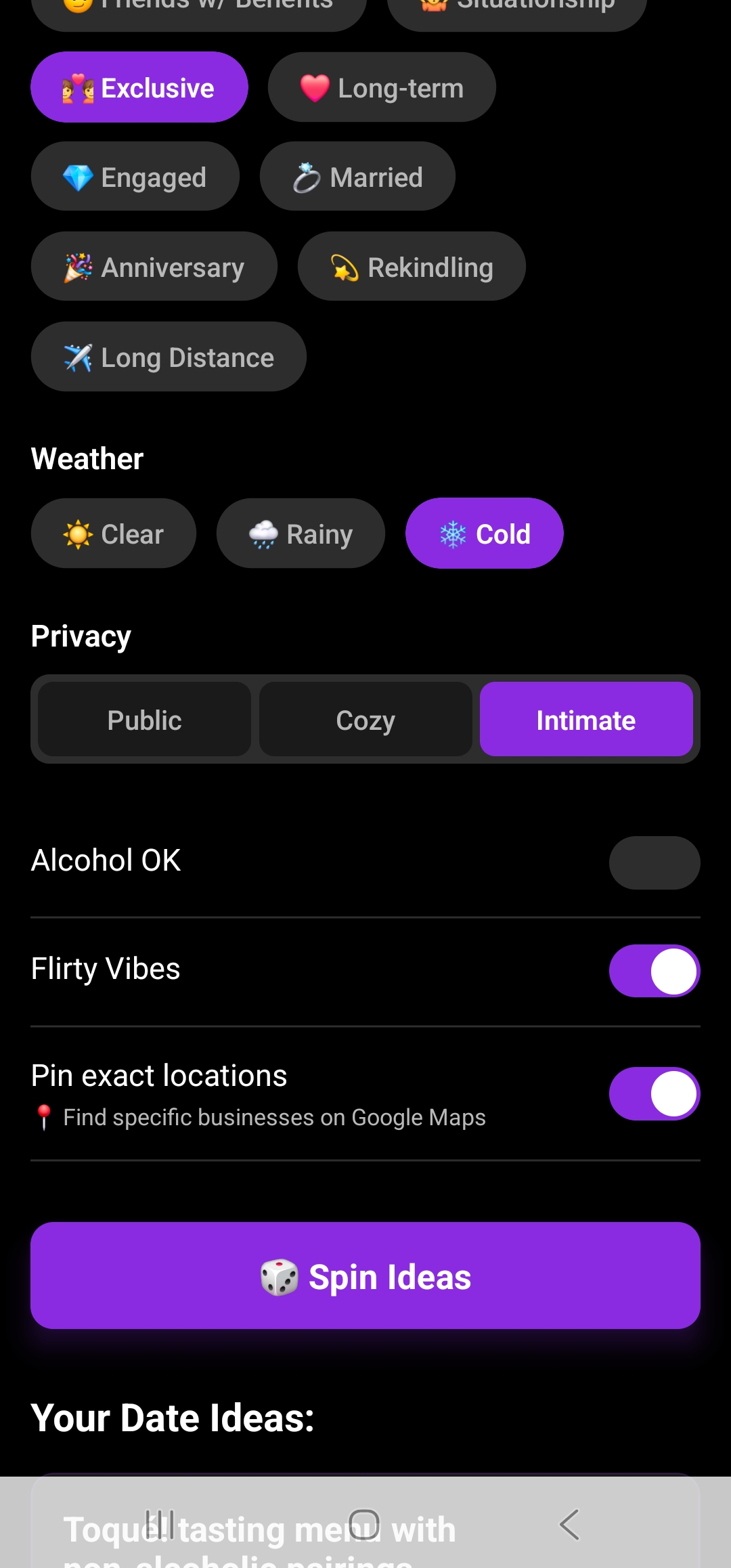Select the Cozy privacy option
Image resolution: width=731 pixels, height=1568 pixels.
(365, 719)
